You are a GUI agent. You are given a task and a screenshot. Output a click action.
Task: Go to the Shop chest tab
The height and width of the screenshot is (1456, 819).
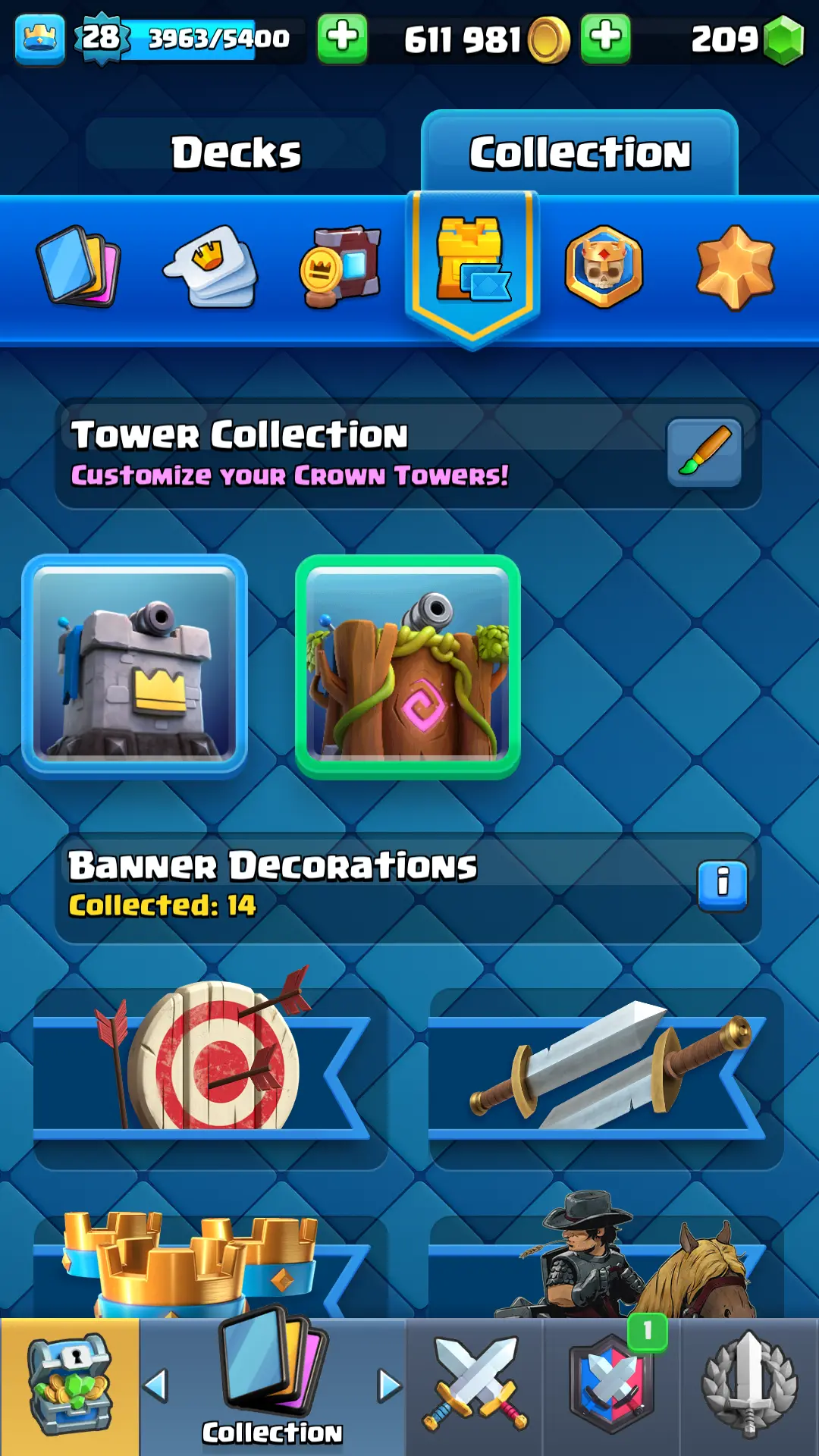click(x=70, y=1386)
